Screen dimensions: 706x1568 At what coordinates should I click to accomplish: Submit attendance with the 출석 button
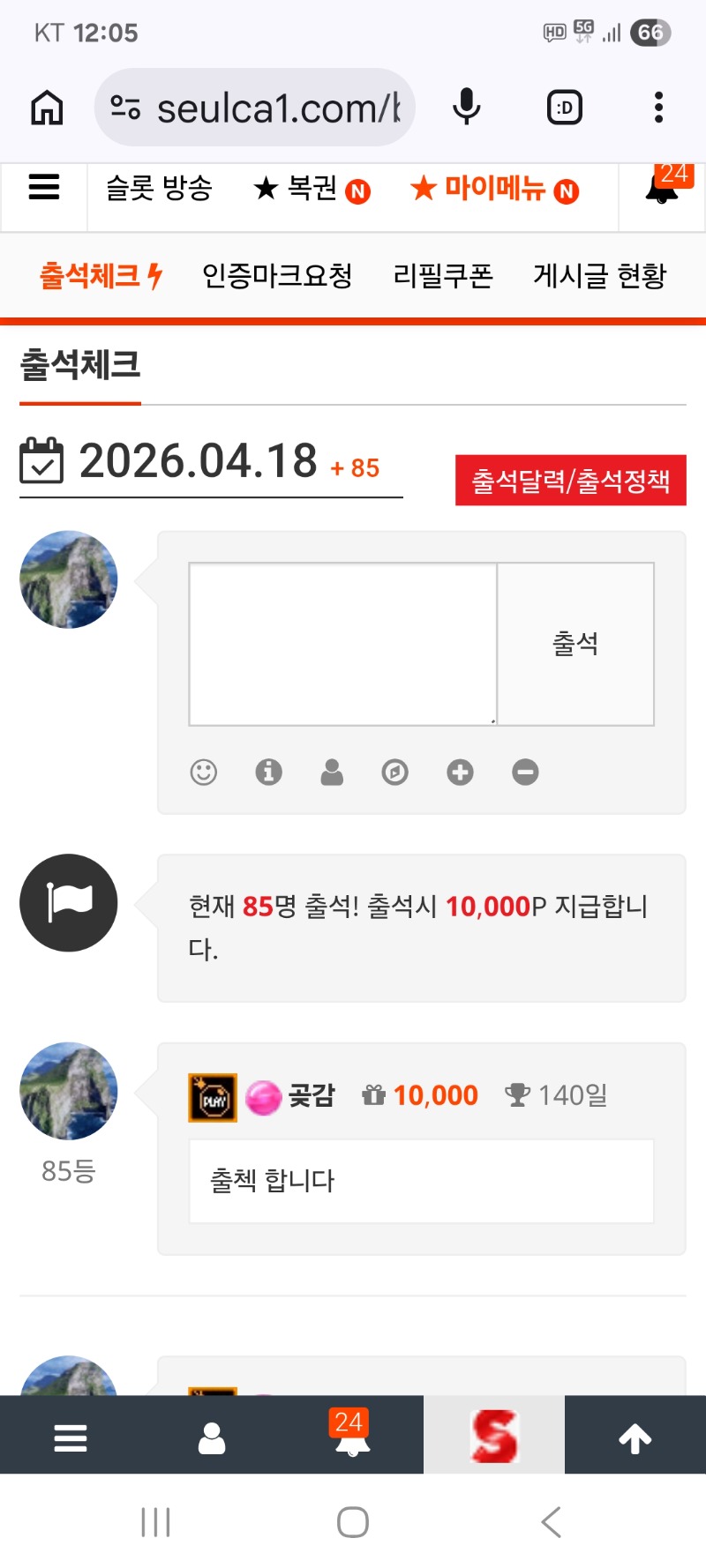(x=575, y=644)
